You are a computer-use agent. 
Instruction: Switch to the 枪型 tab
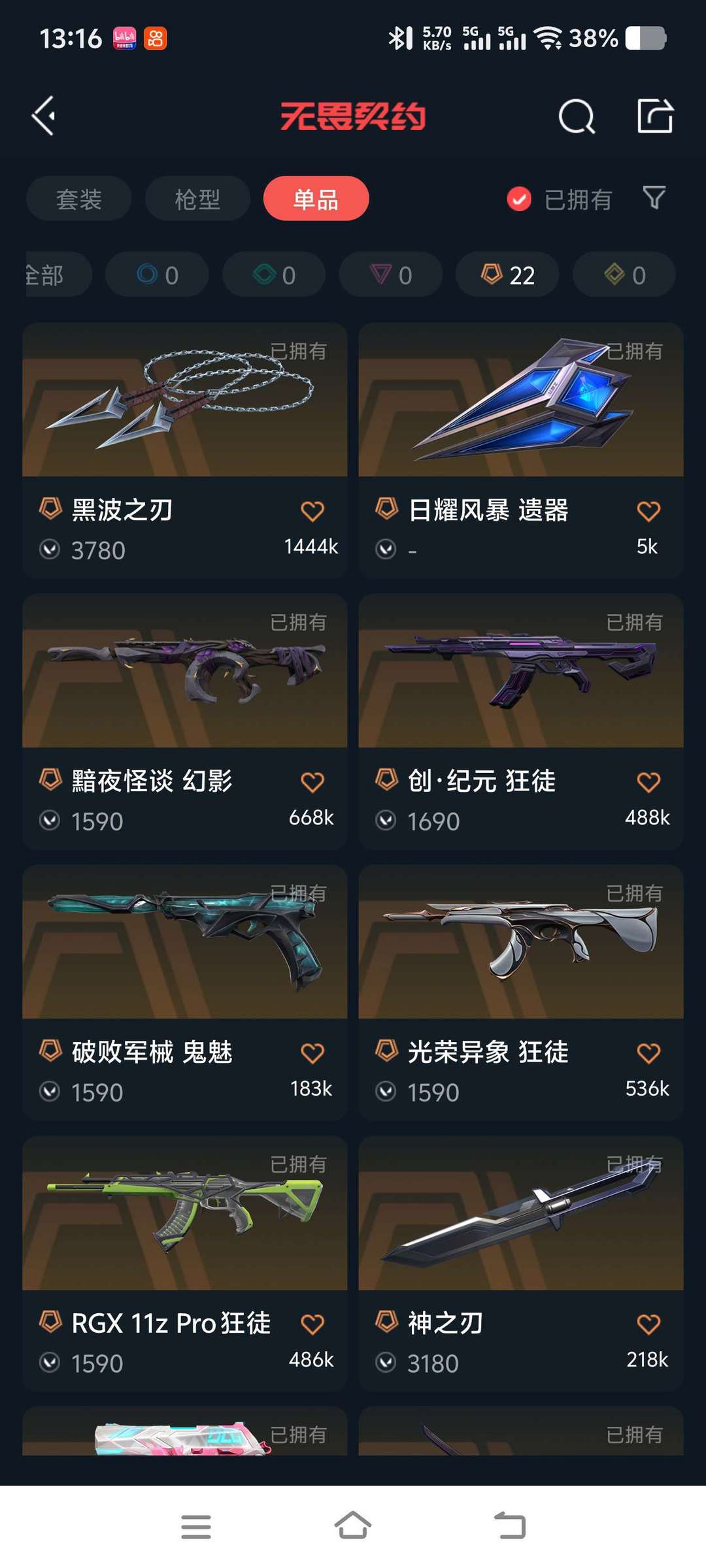pos(197,199)
